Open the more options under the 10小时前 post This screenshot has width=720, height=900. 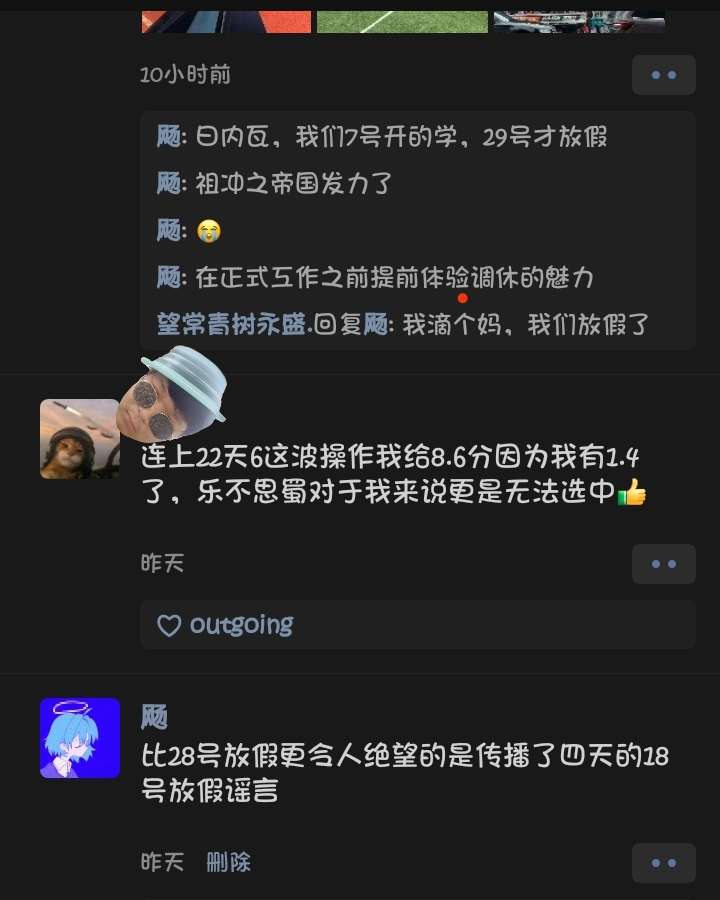click(663, 75)
